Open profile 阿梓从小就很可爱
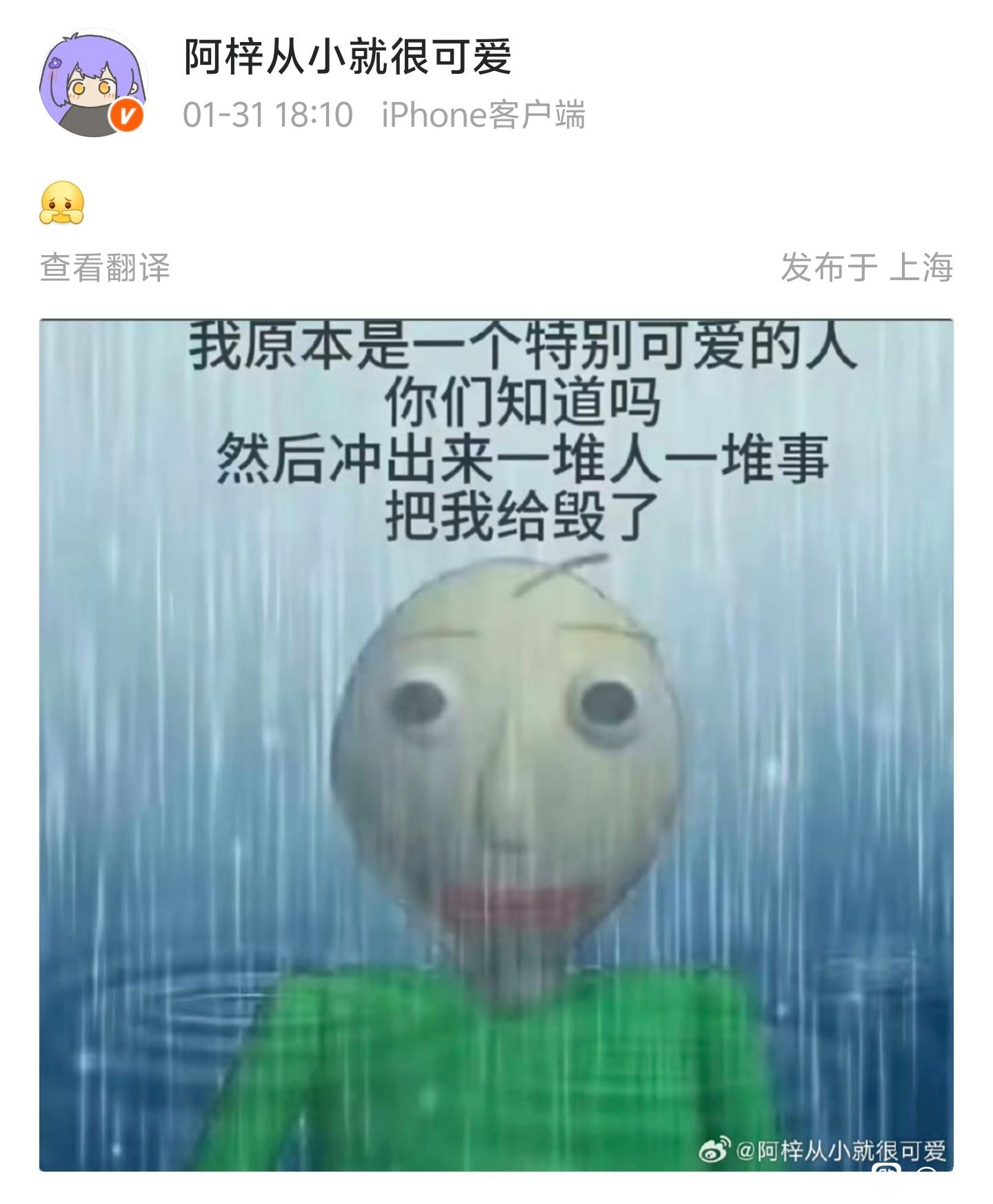Screen dimensions: 993x1204 coord(347,57)
